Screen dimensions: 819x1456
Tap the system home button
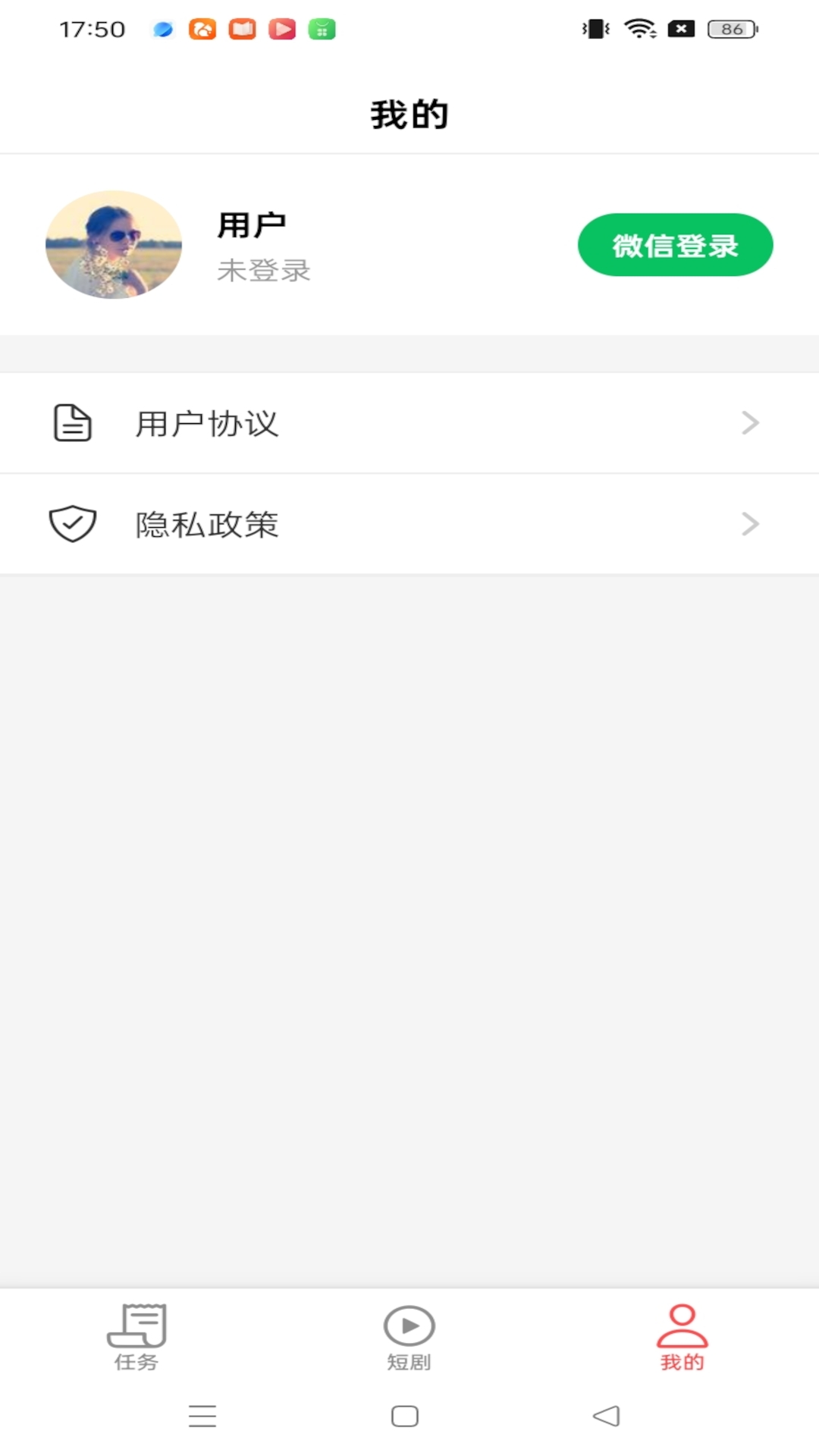coord(405,1416)
